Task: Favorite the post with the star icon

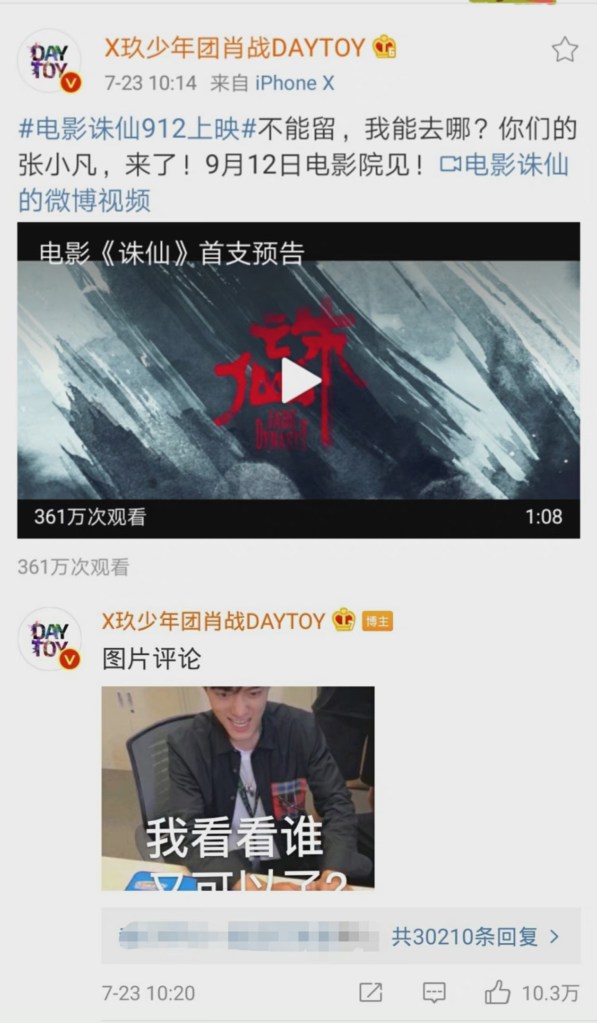Action: [564, 50]
